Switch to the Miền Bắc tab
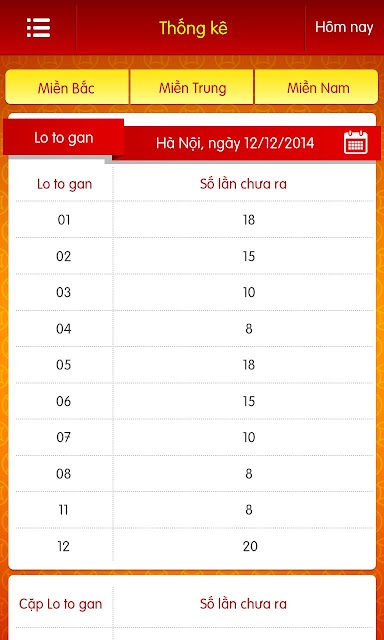This screenshot has width=384, height=640. click(67, 87)
